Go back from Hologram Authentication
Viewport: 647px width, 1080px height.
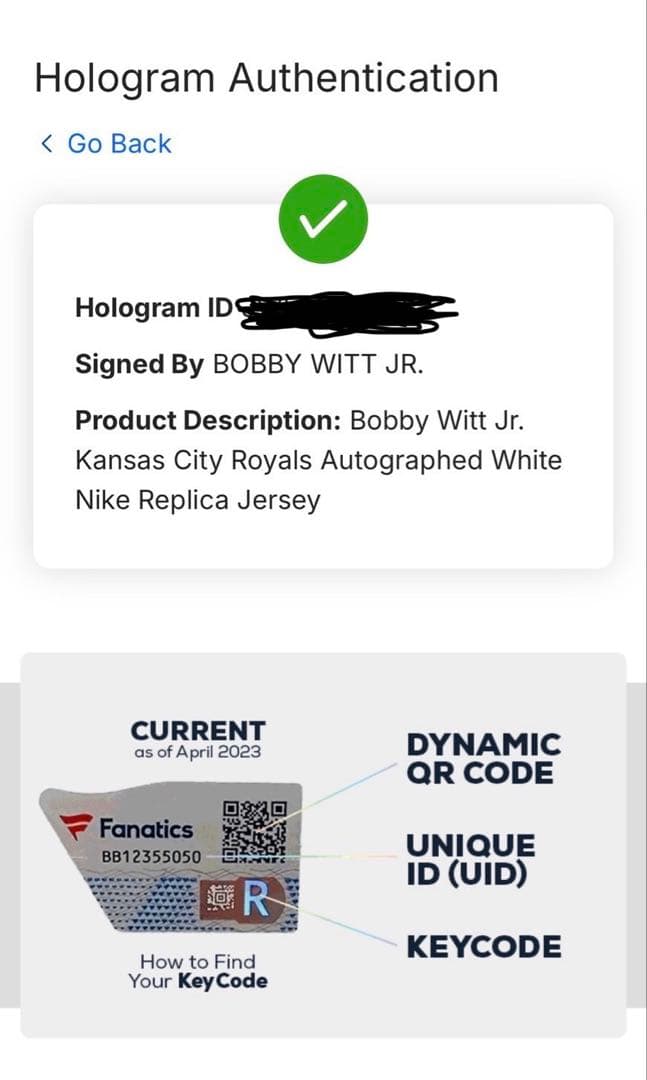coord(106,144)
